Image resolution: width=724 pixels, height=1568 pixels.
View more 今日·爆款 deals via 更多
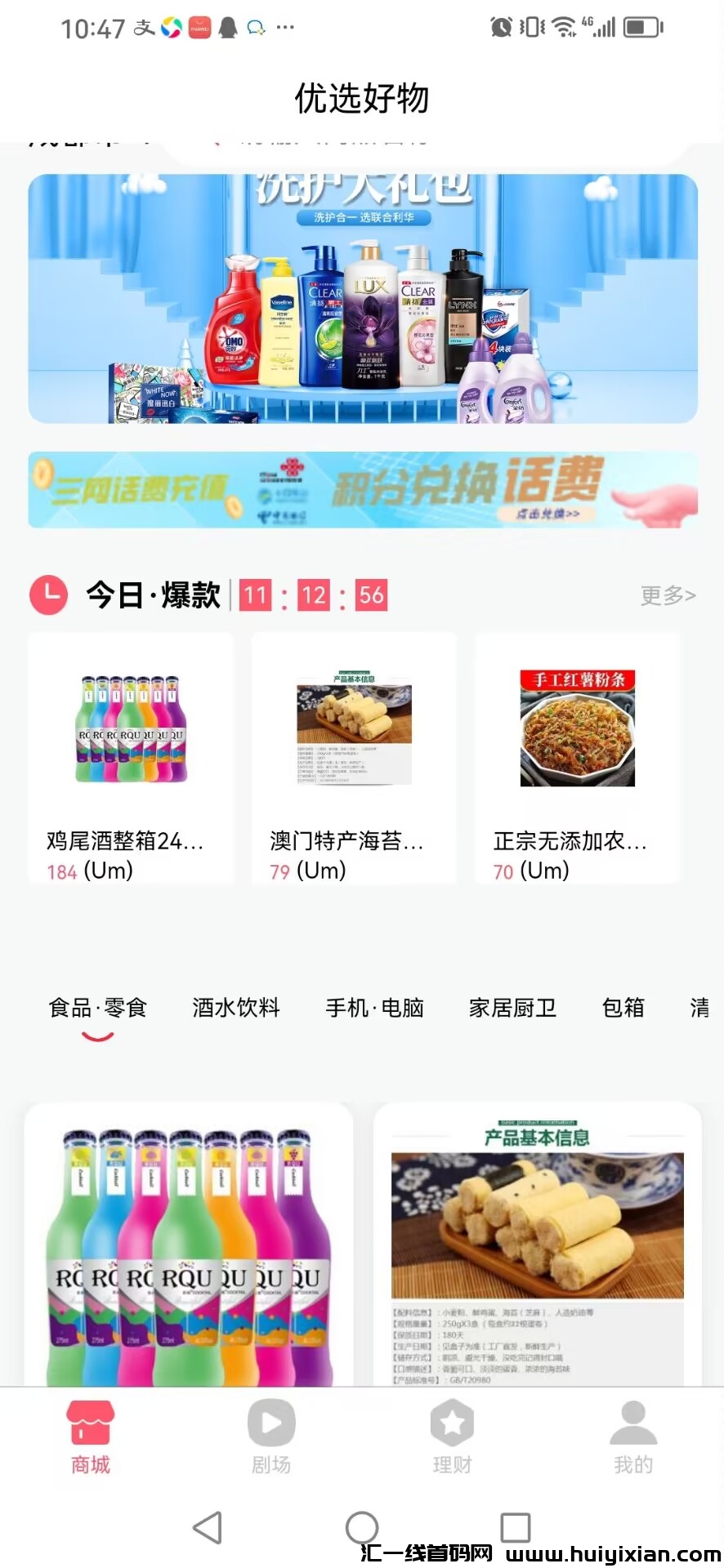tap(667, 595)
